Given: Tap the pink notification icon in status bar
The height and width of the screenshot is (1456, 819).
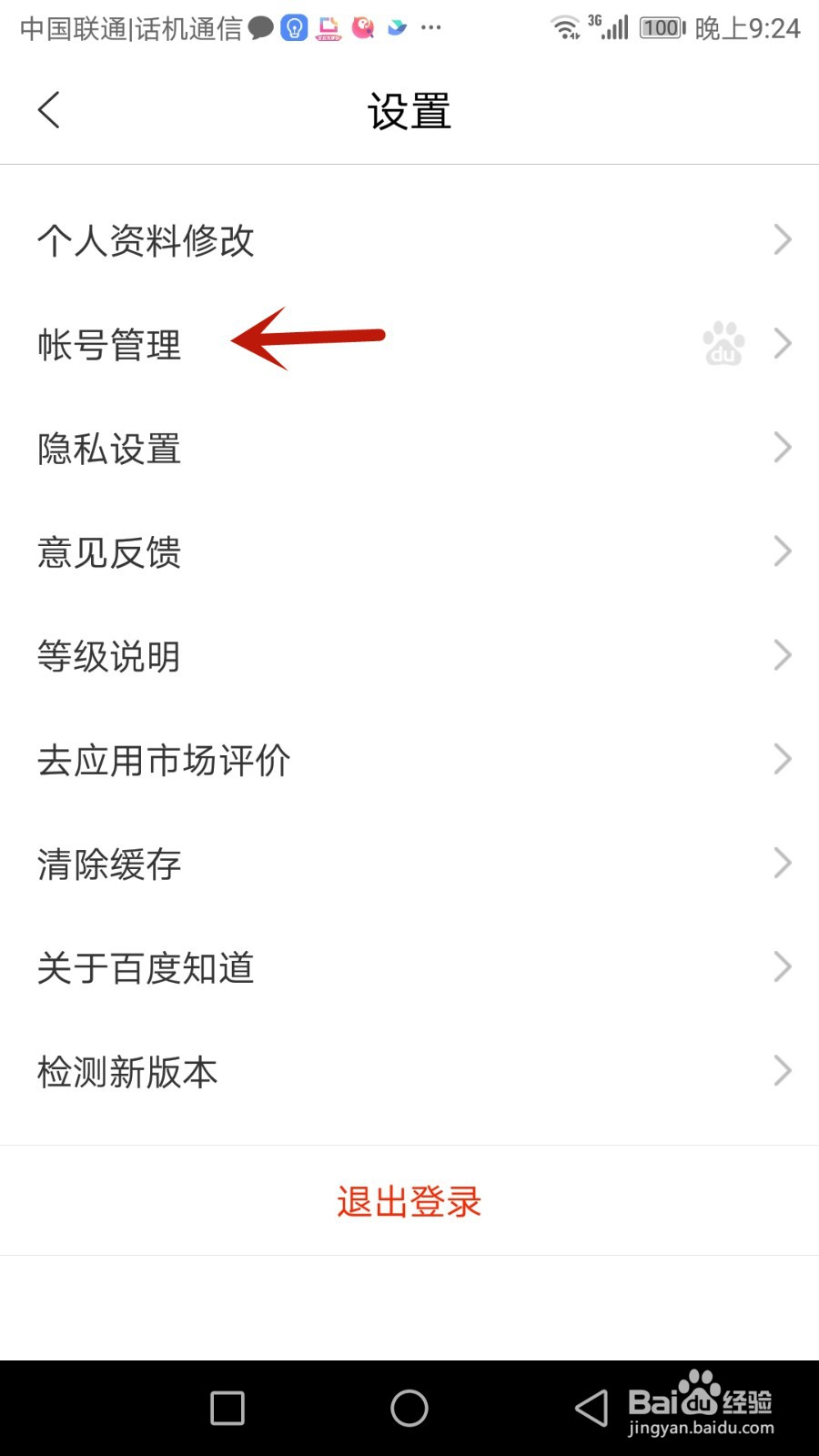Looking at the screenshot, I should point(328,27).
